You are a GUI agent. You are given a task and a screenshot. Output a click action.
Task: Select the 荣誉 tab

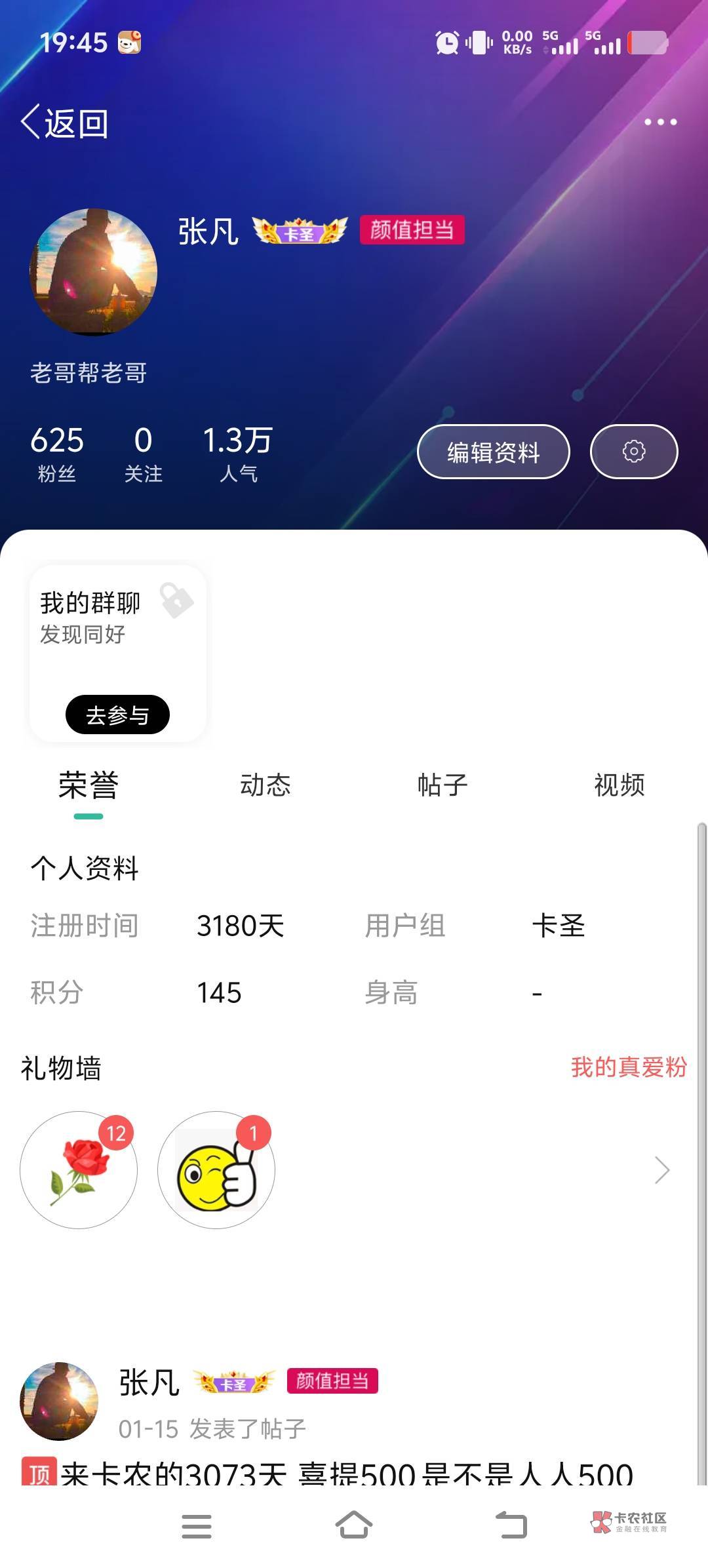(x=88, y=785)
